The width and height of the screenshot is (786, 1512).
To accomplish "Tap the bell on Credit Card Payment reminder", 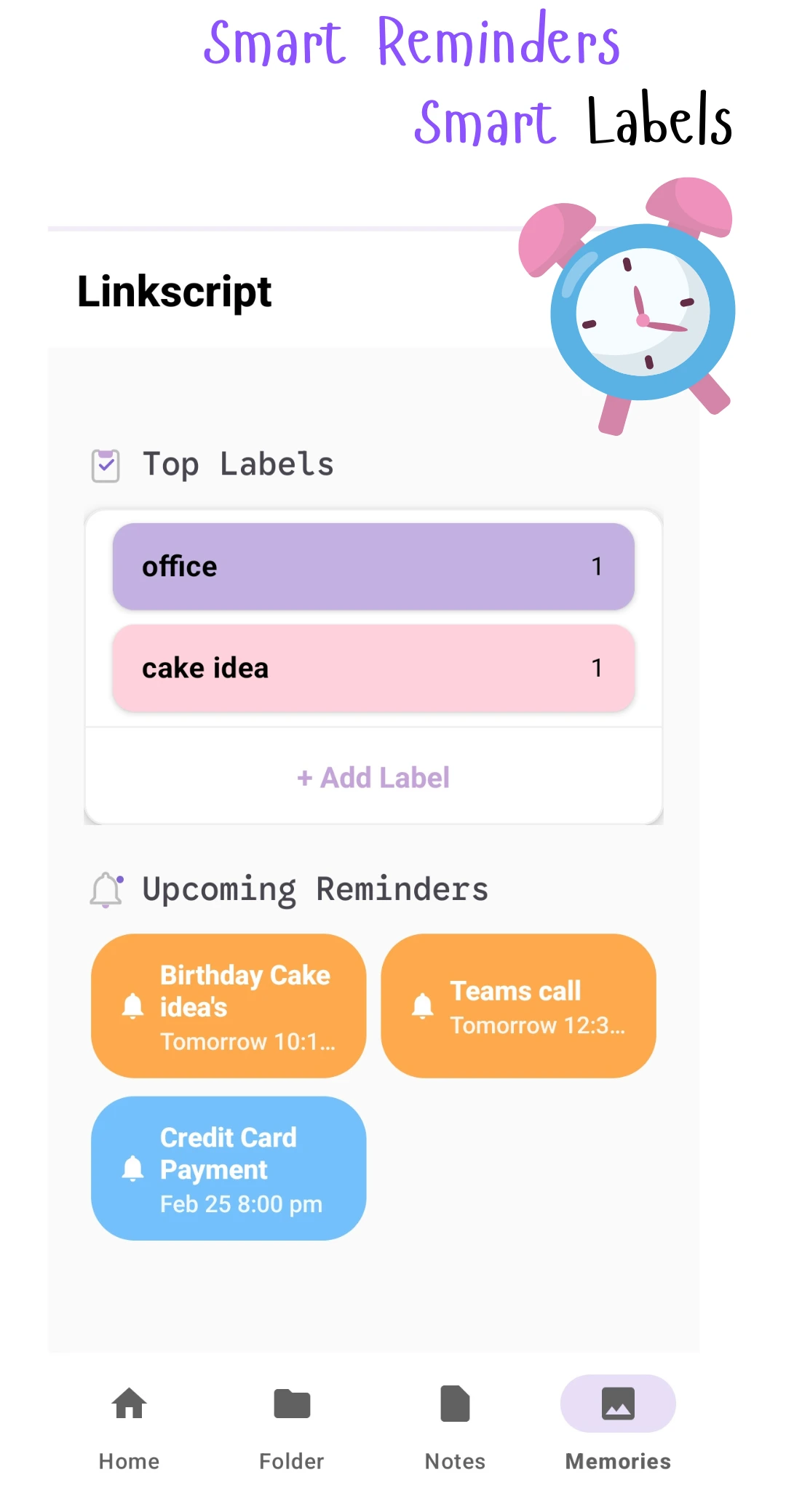I will point(132,1169).
